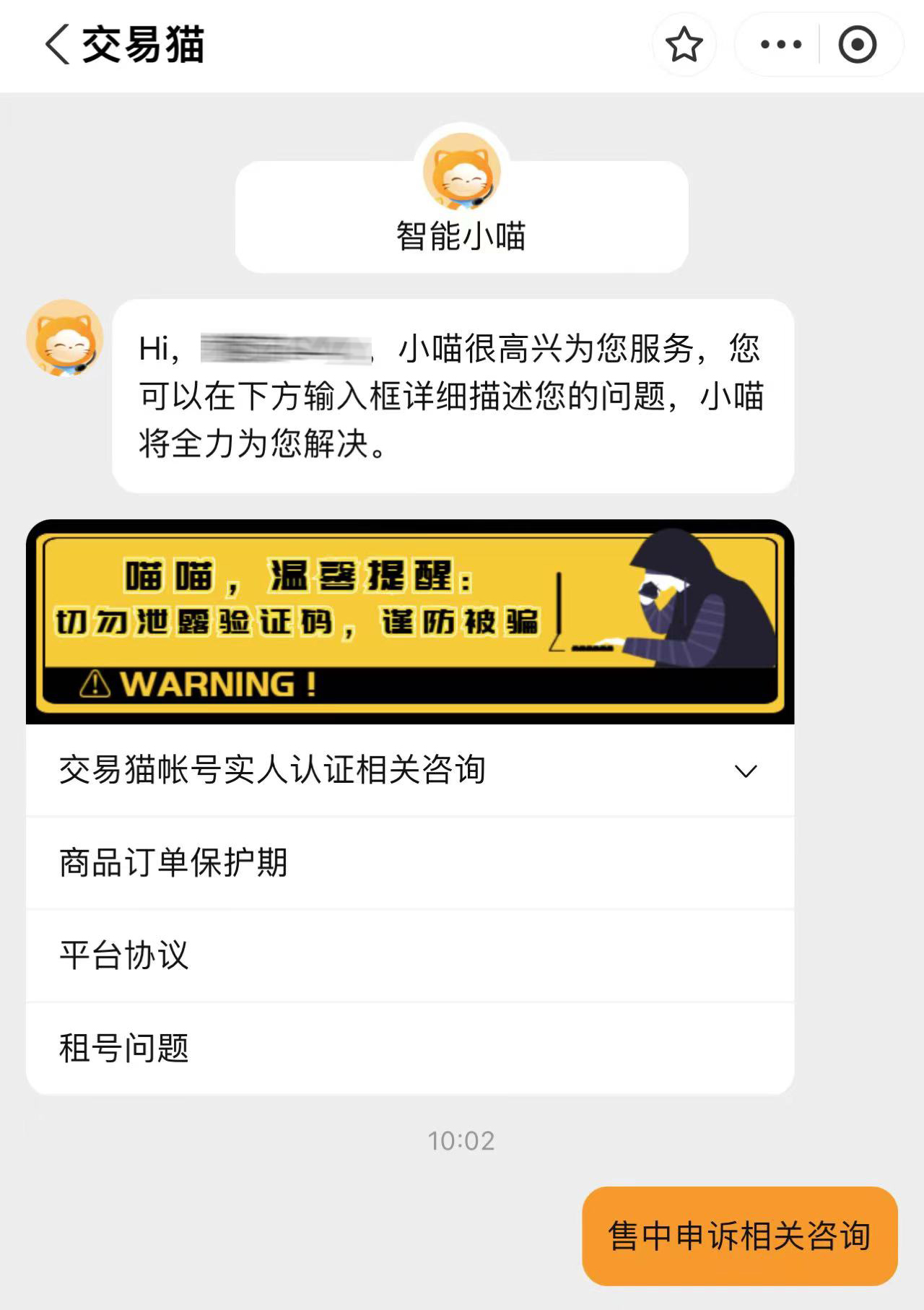Viewport: 924px width, 1310px height.
Task: Favorite this mini program with star
Action: click(684, 45)
